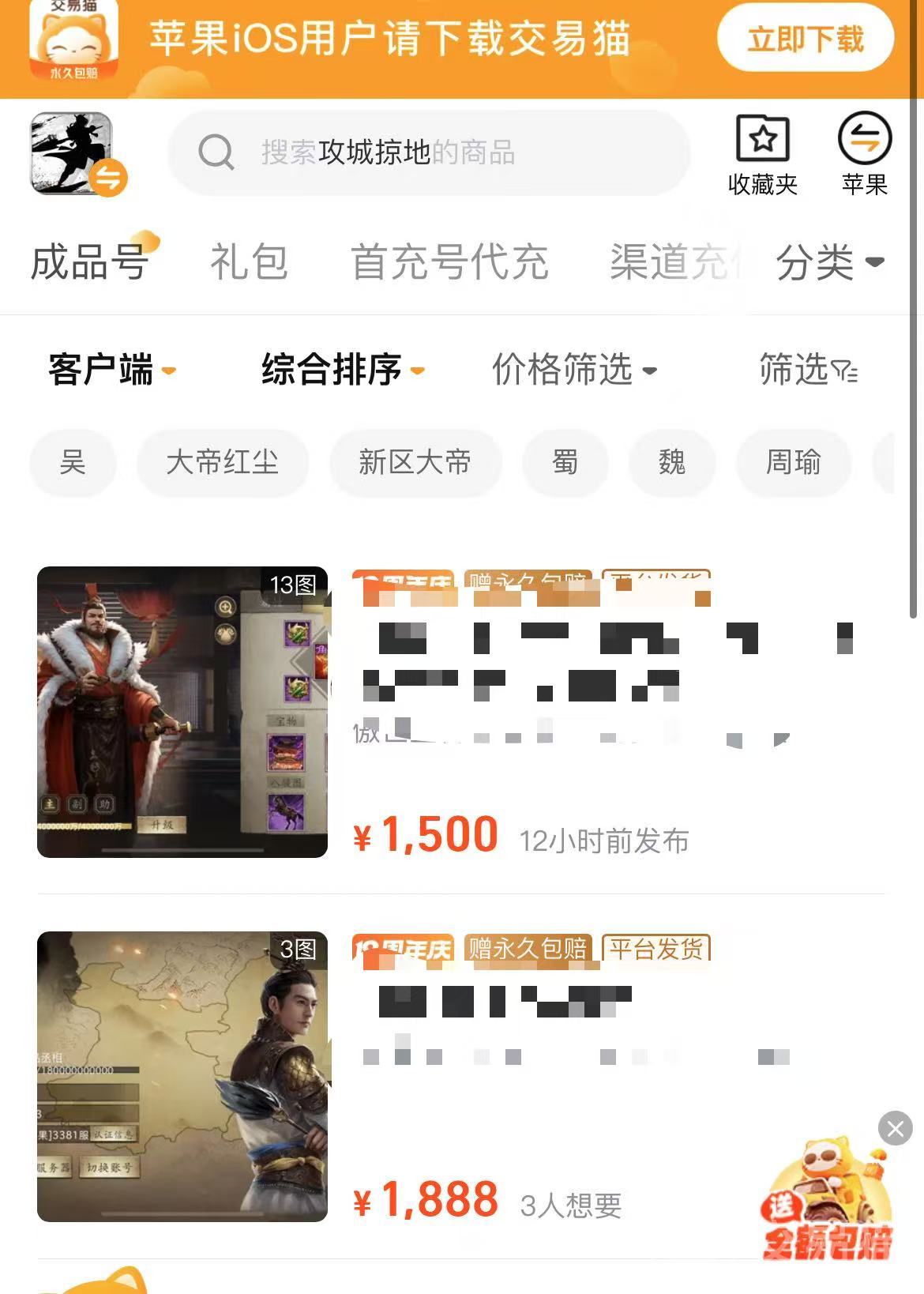Tap the 搜索攻城掠地的商品 search box
924x1294 pixels.
(x=429, y=152)
